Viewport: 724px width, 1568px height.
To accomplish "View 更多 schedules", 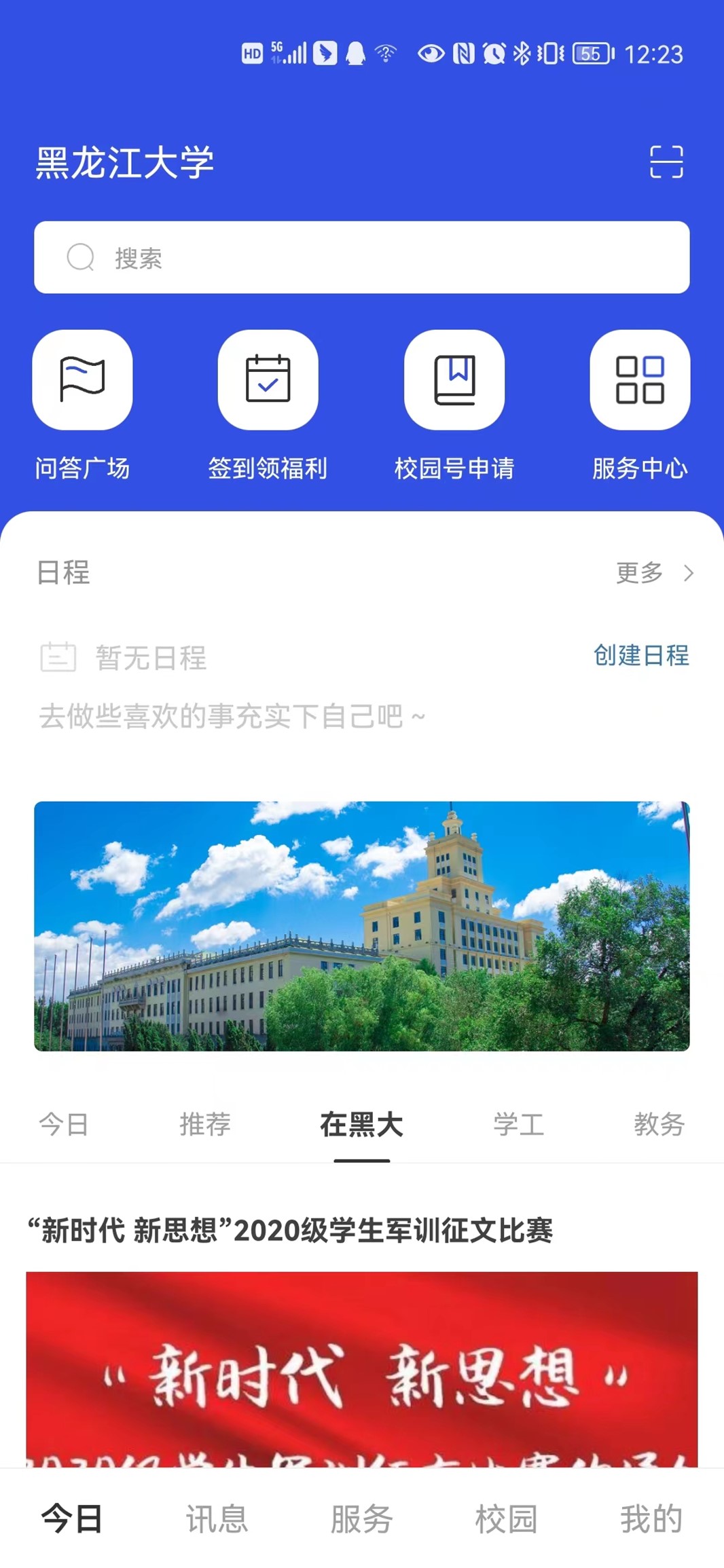I will (x=653, y=573).
